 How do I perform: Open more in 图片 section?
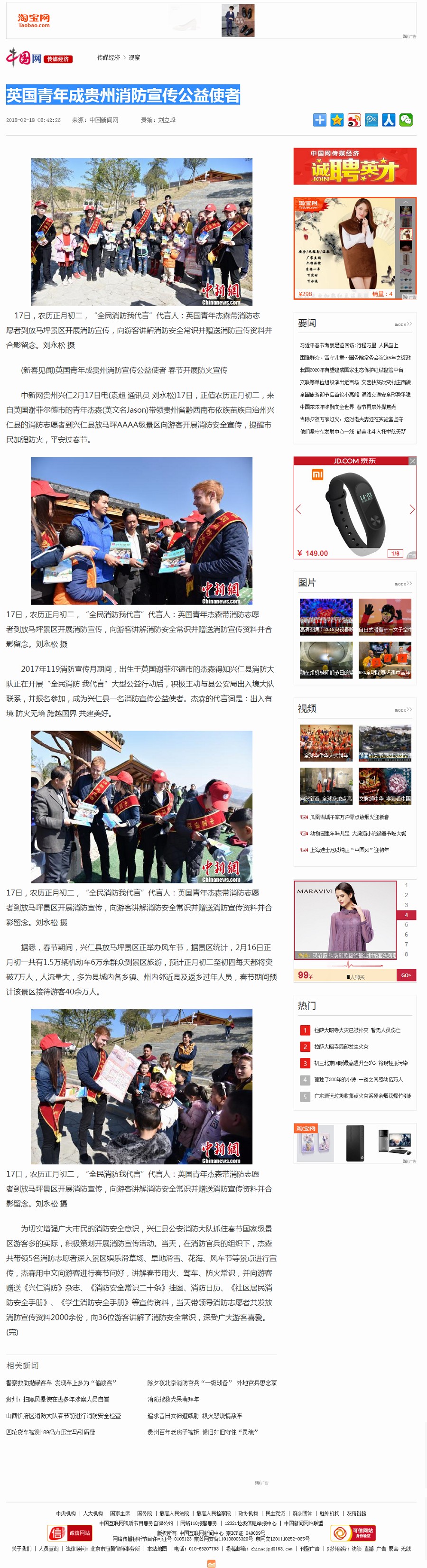point(403,584)
